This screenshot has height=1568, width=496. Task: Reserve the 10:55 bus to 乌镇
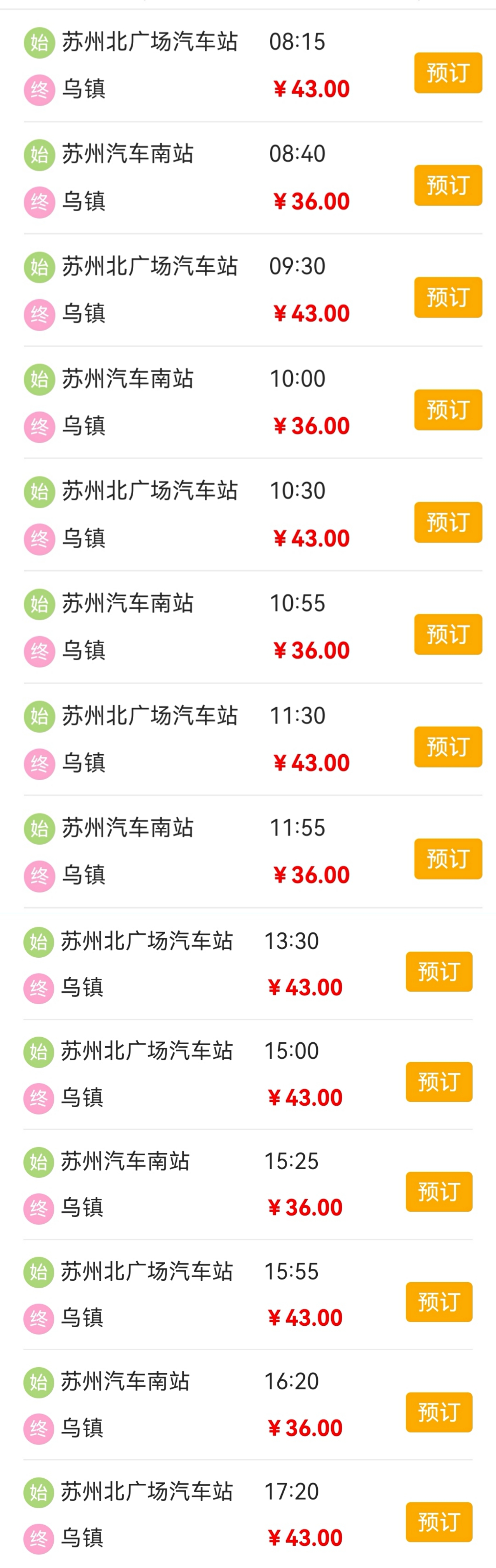(x=448, y=634)
